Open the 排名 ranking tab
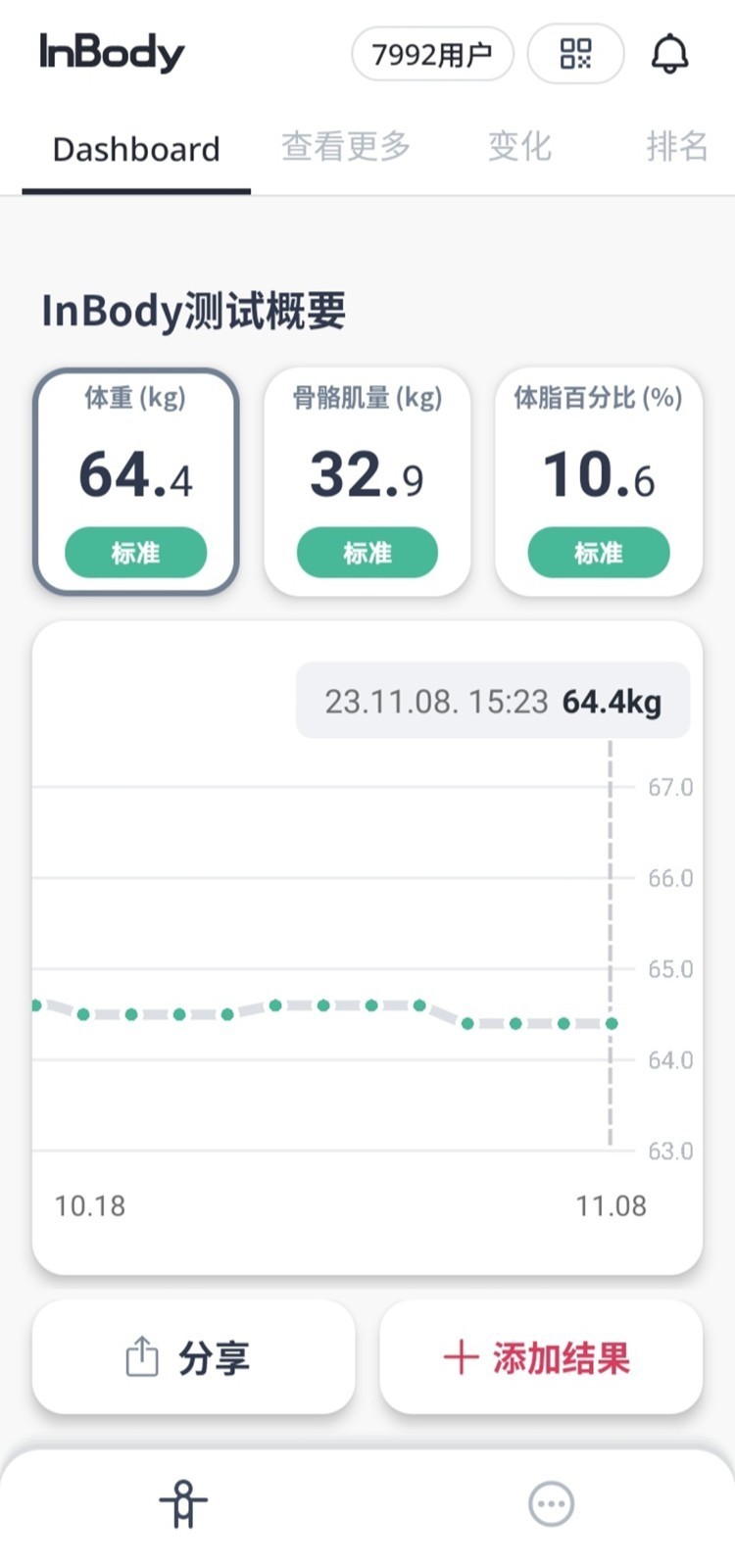Image resolution: width=735 pixels, height=1568 pixels. [676, 147]
